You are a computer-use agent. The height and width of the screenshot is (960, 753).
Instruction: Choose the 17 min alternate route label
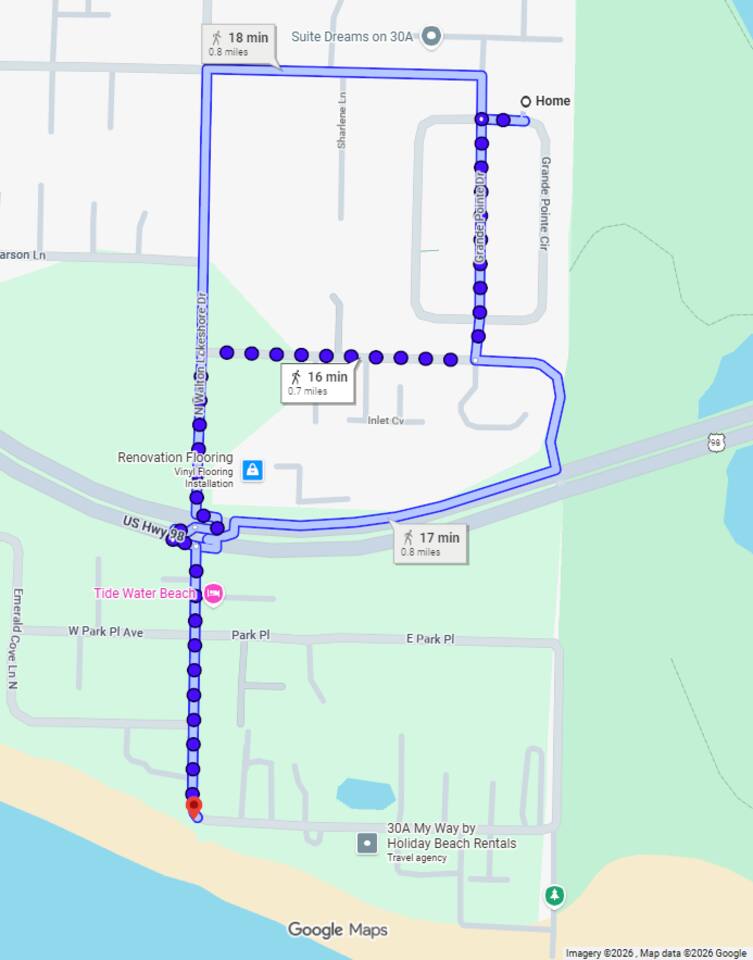click(430, 543)
